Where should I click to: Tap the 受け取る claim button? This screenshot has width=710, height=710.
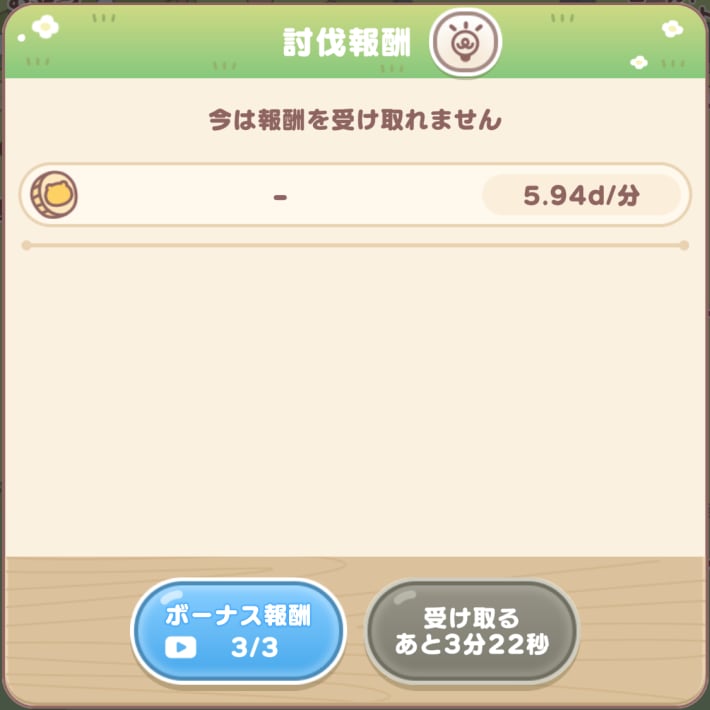472,631
